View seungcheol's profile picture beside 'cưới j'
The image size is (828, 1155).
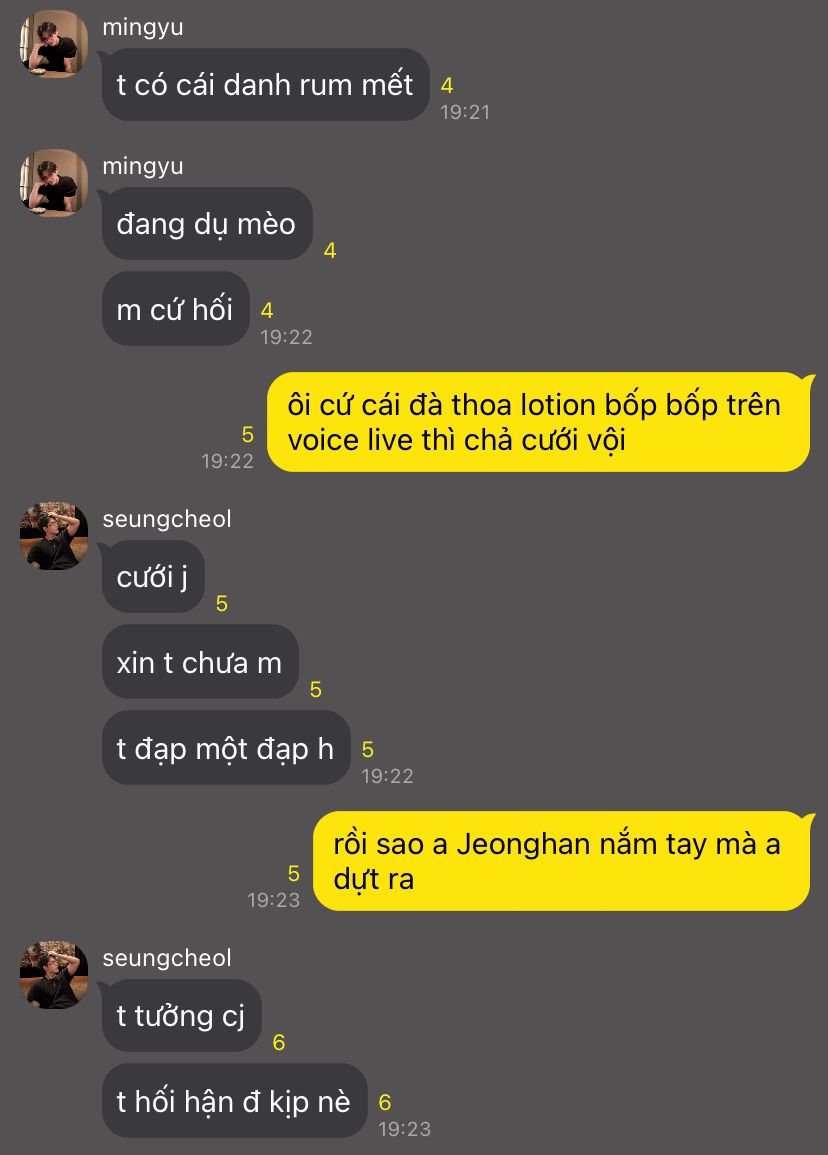[x=54, y=536]
